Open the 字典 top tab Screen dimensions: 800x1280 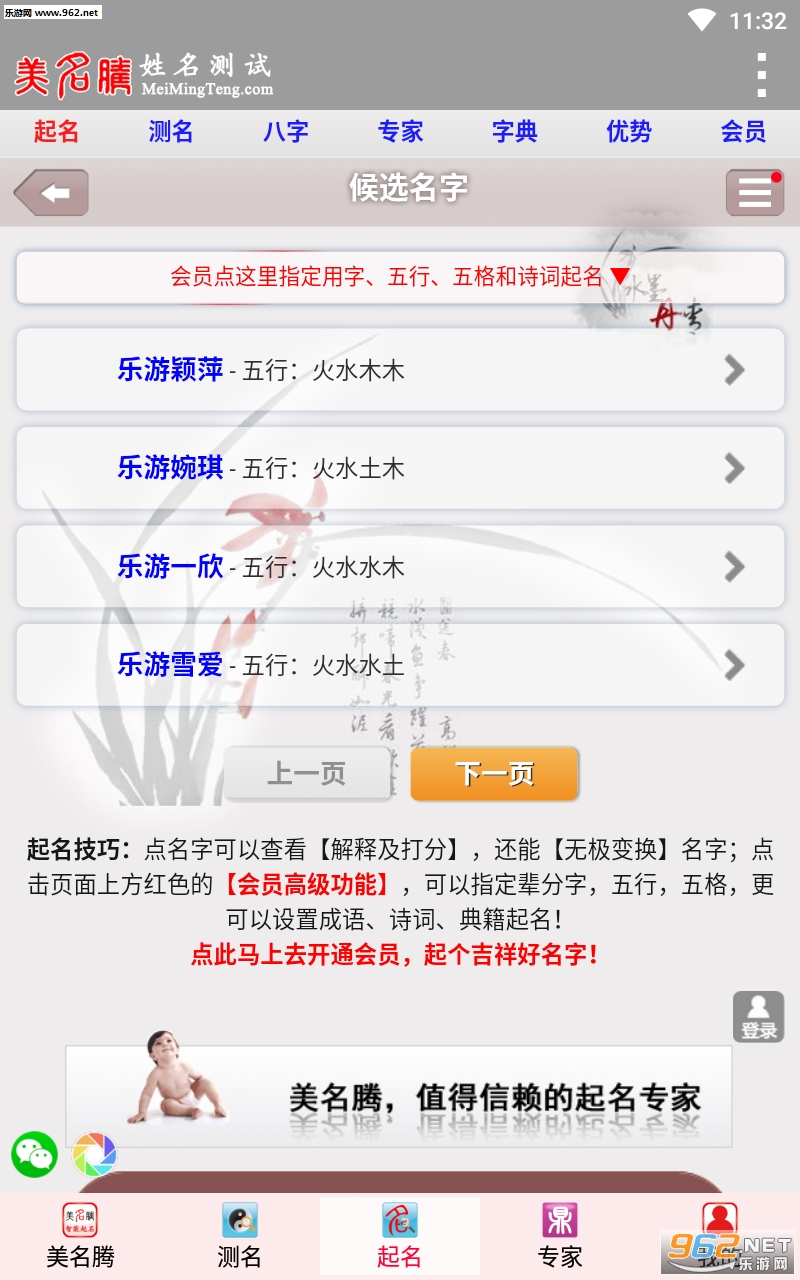pyautogui.click(x=514, y=132)
